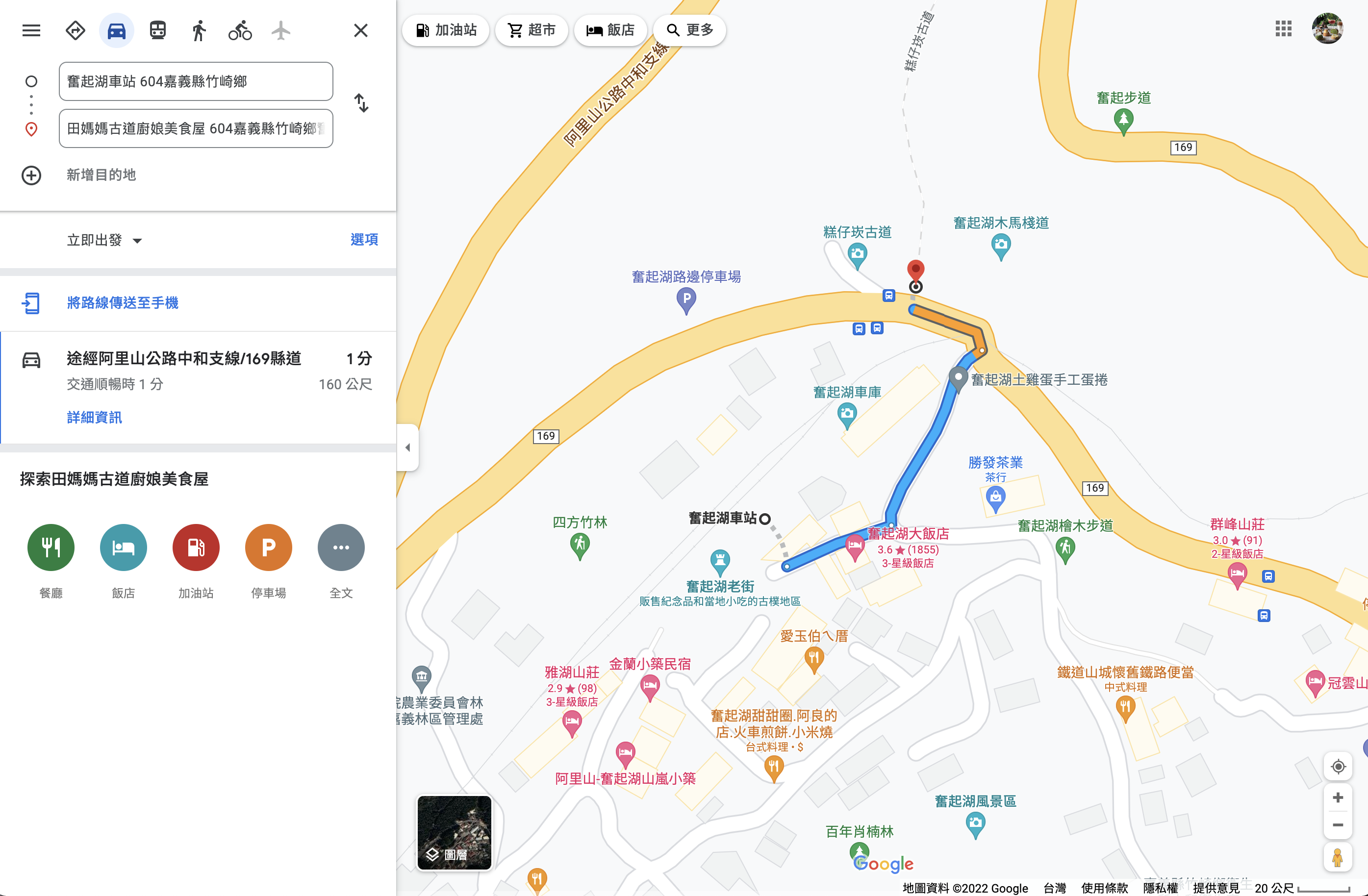Filter map by 加油站 chip
This screenshot has width=1368, height=896.
pos(446,30)
